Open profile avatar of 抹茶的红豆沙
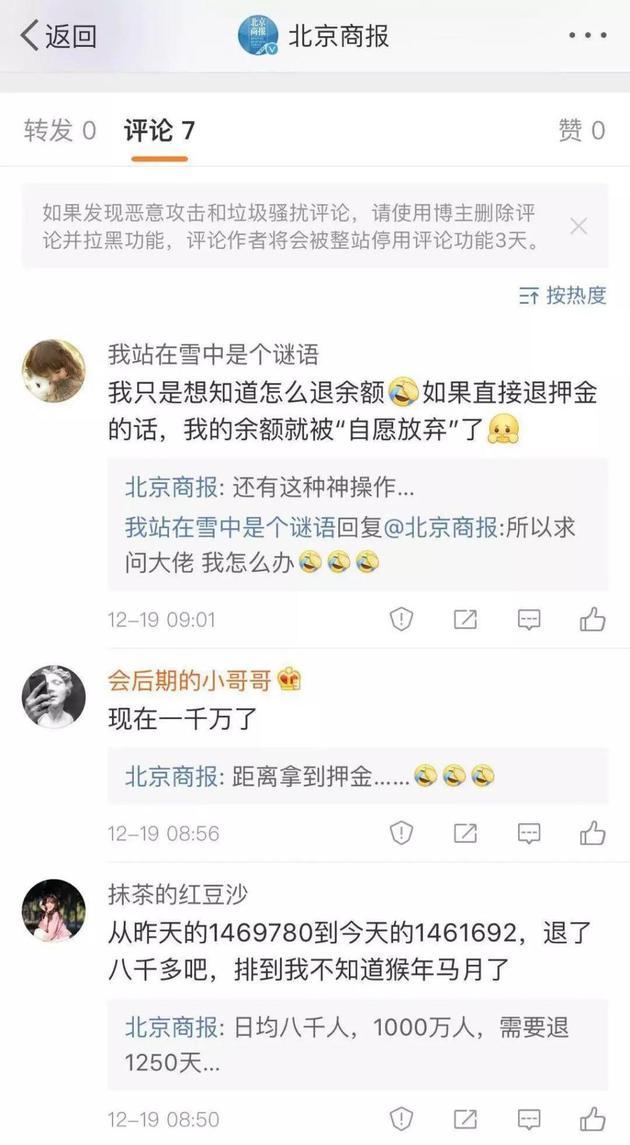630x1145 pixels. pyautogui.click(x=54, y=910)
